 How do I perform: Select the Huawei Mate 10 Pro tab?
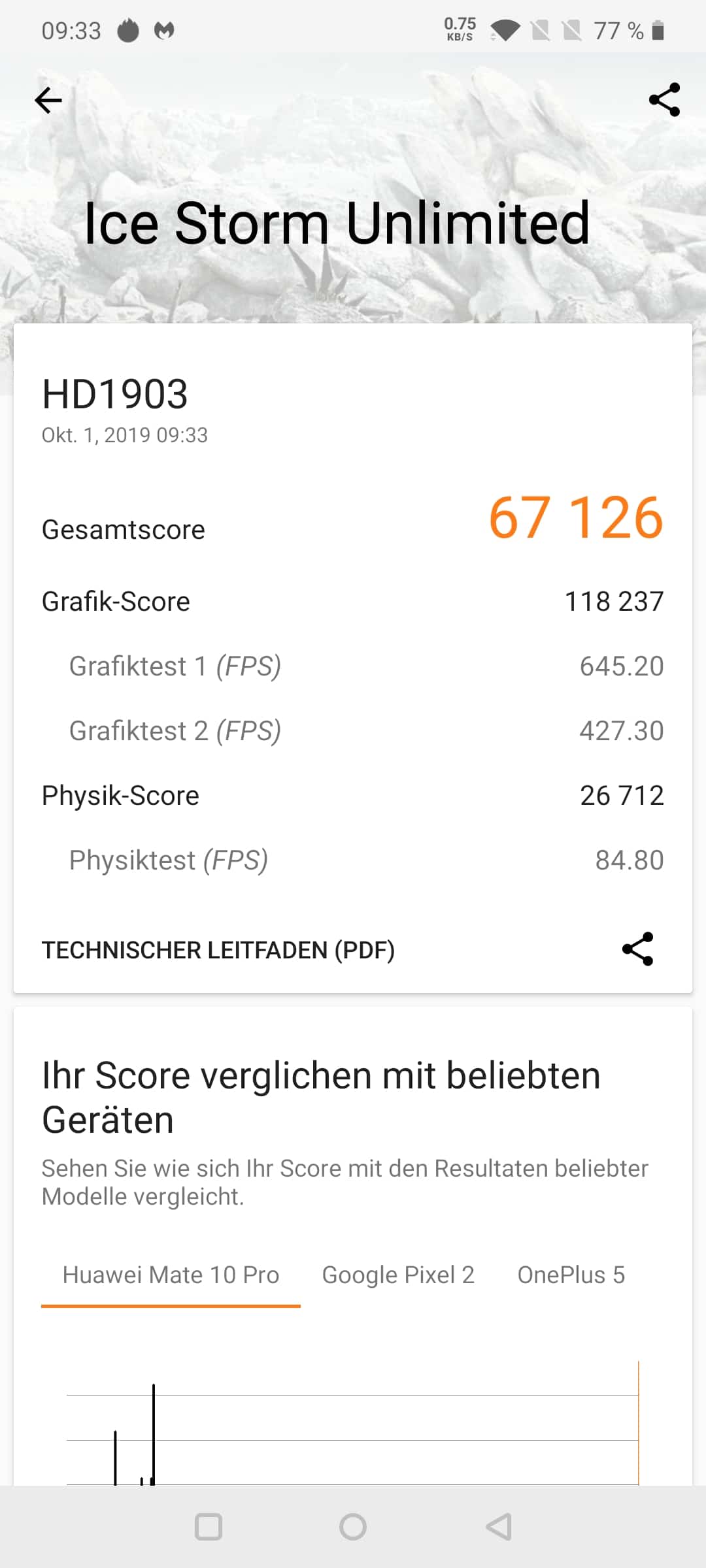tap(171, 1275)
